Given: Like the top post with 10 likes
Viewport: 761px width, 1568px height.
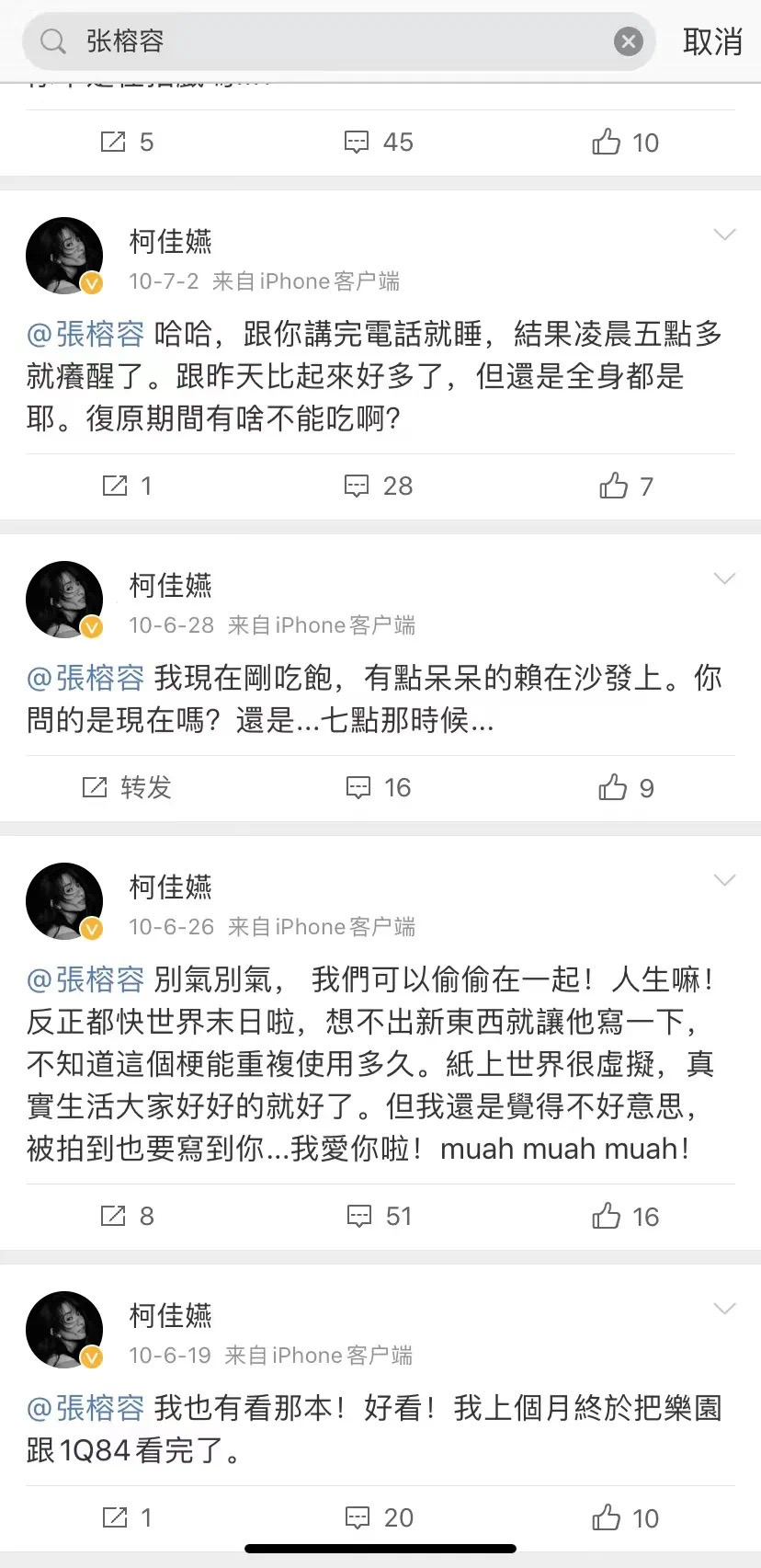Looking at the screenshot, I should coord(626,142).
